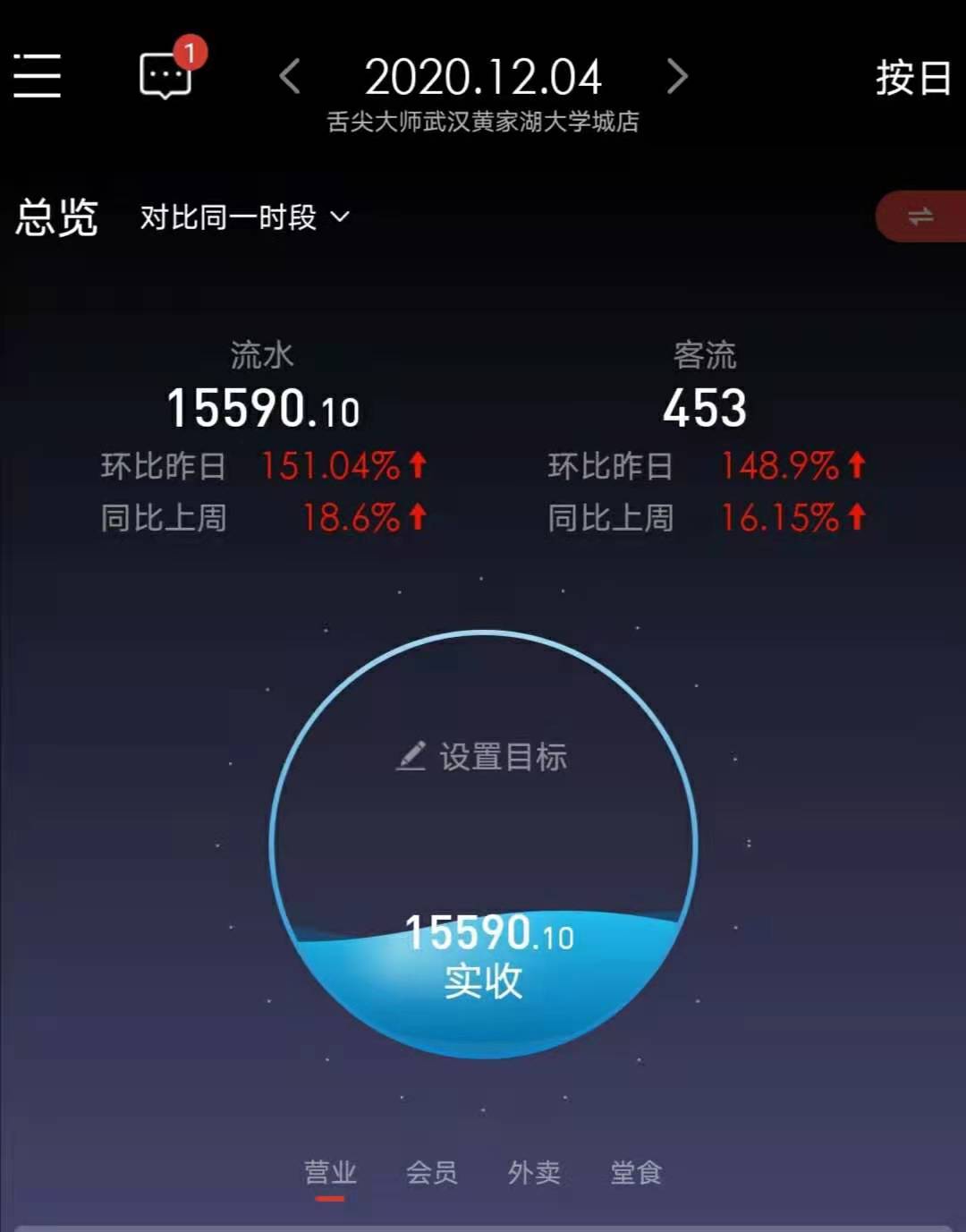Click the red up arrow beside 16.15%
Screen dimensions: 966x1232
(x=856, y=515)
